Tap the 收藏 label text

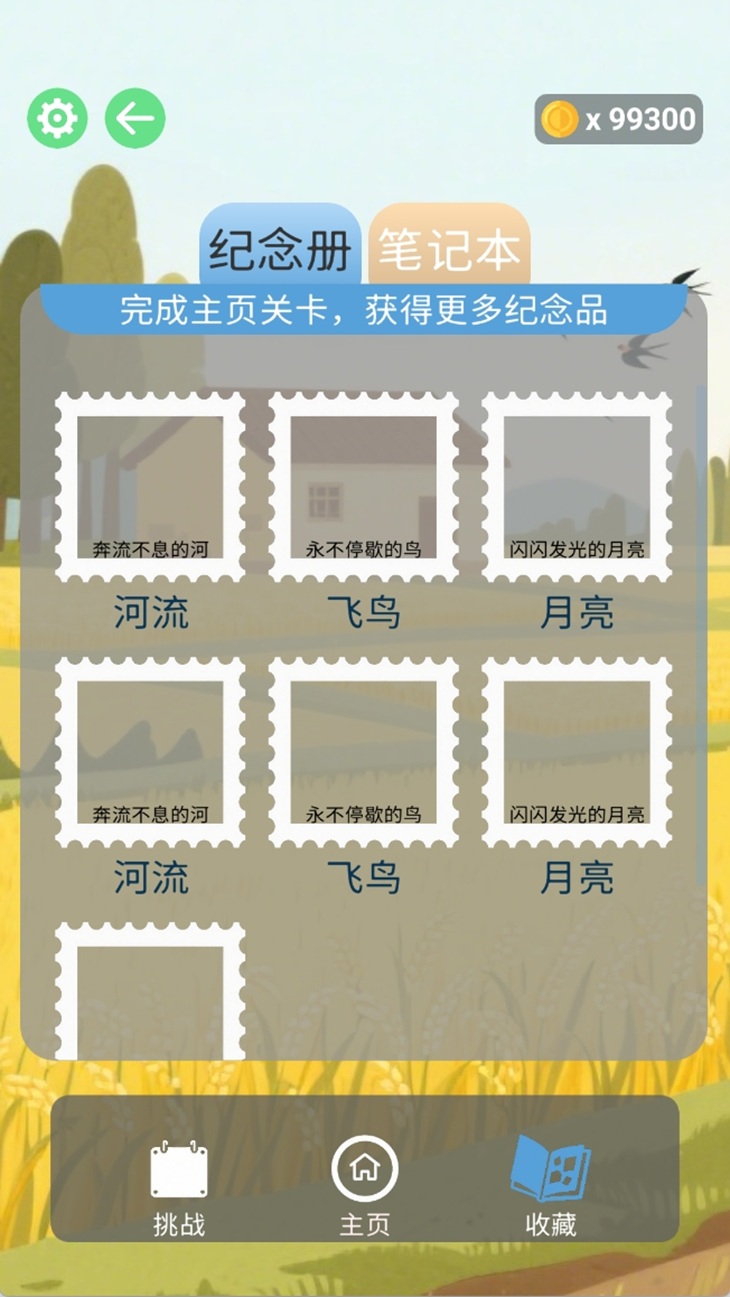[x=548, y=1224]
